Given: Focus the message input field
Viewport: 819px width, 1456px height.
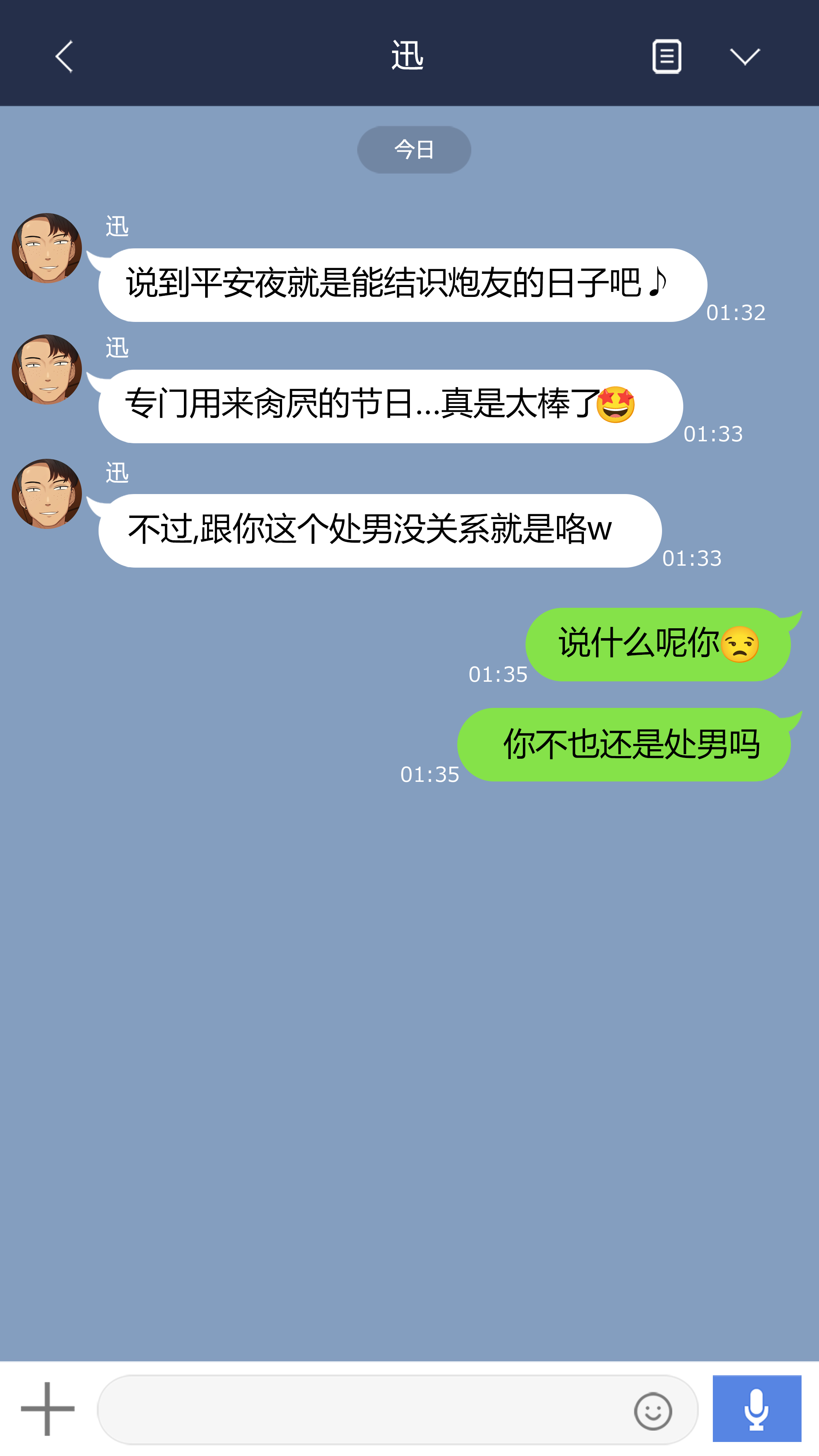Looking at the screenshot, I should [x=362, y=1410].
